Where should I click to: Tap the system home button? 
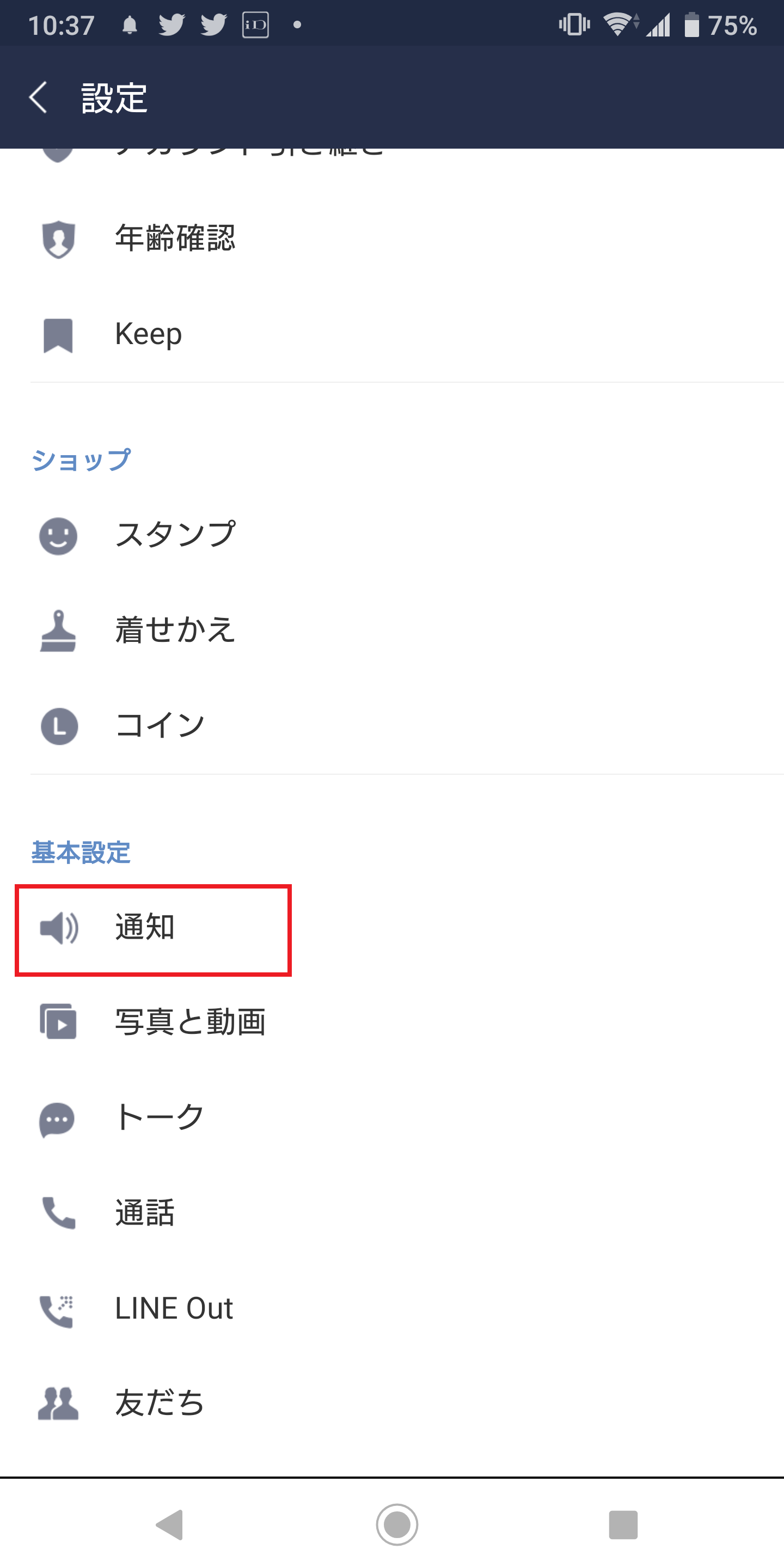pyautogui.click(x=397, y=1524)
